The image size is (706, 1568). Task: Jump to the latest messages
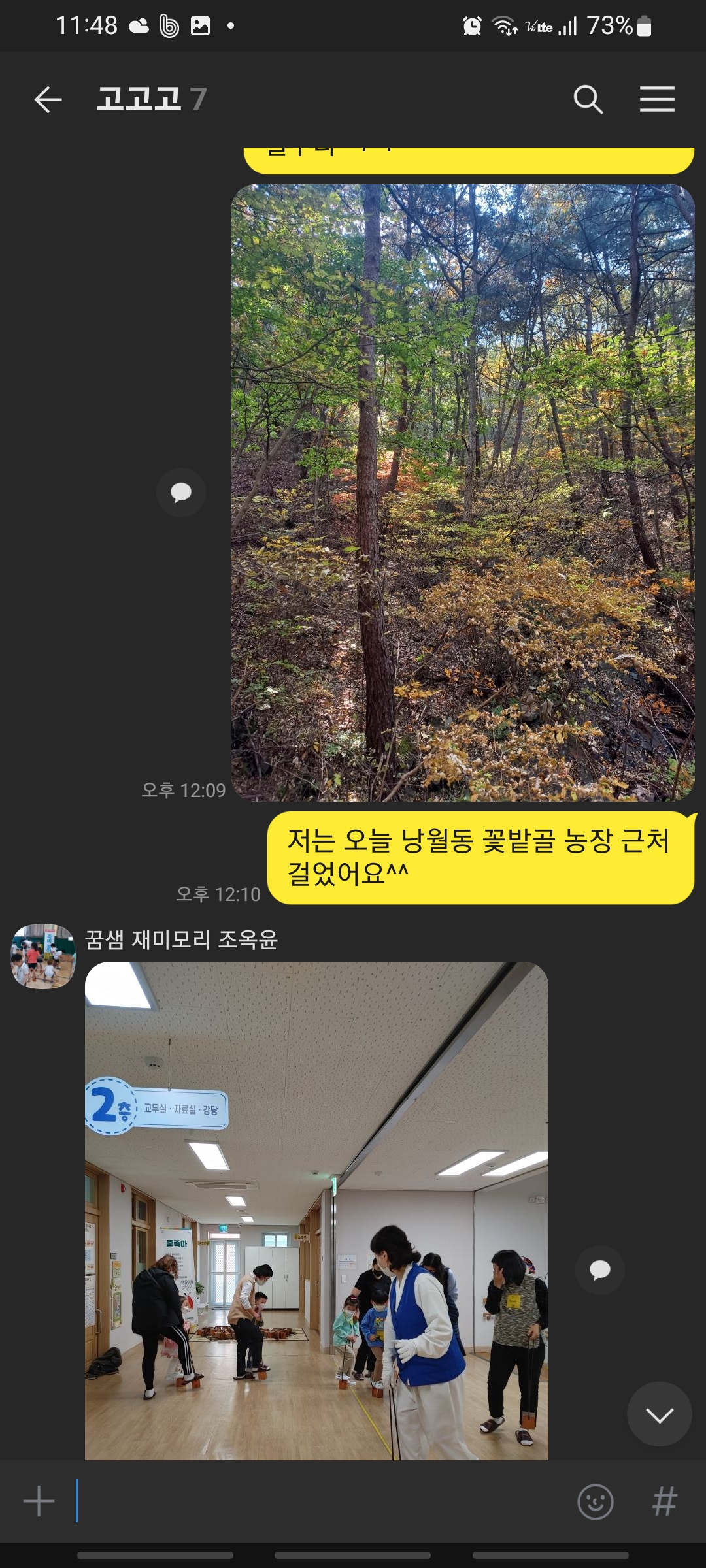click(659, 1414)
